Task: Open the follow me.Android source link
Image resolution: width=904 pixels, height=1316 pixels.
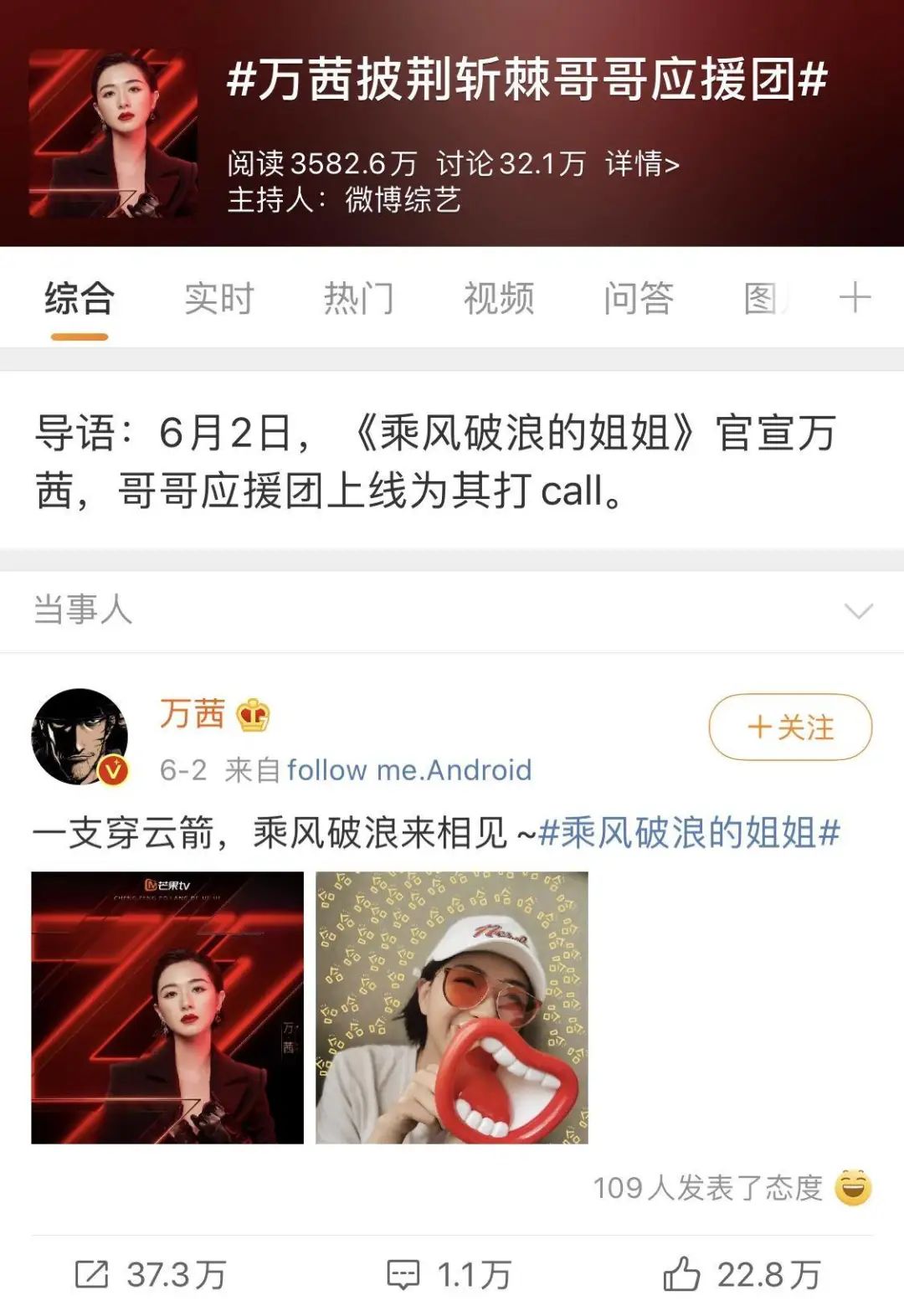Action: tap(409, 769)
